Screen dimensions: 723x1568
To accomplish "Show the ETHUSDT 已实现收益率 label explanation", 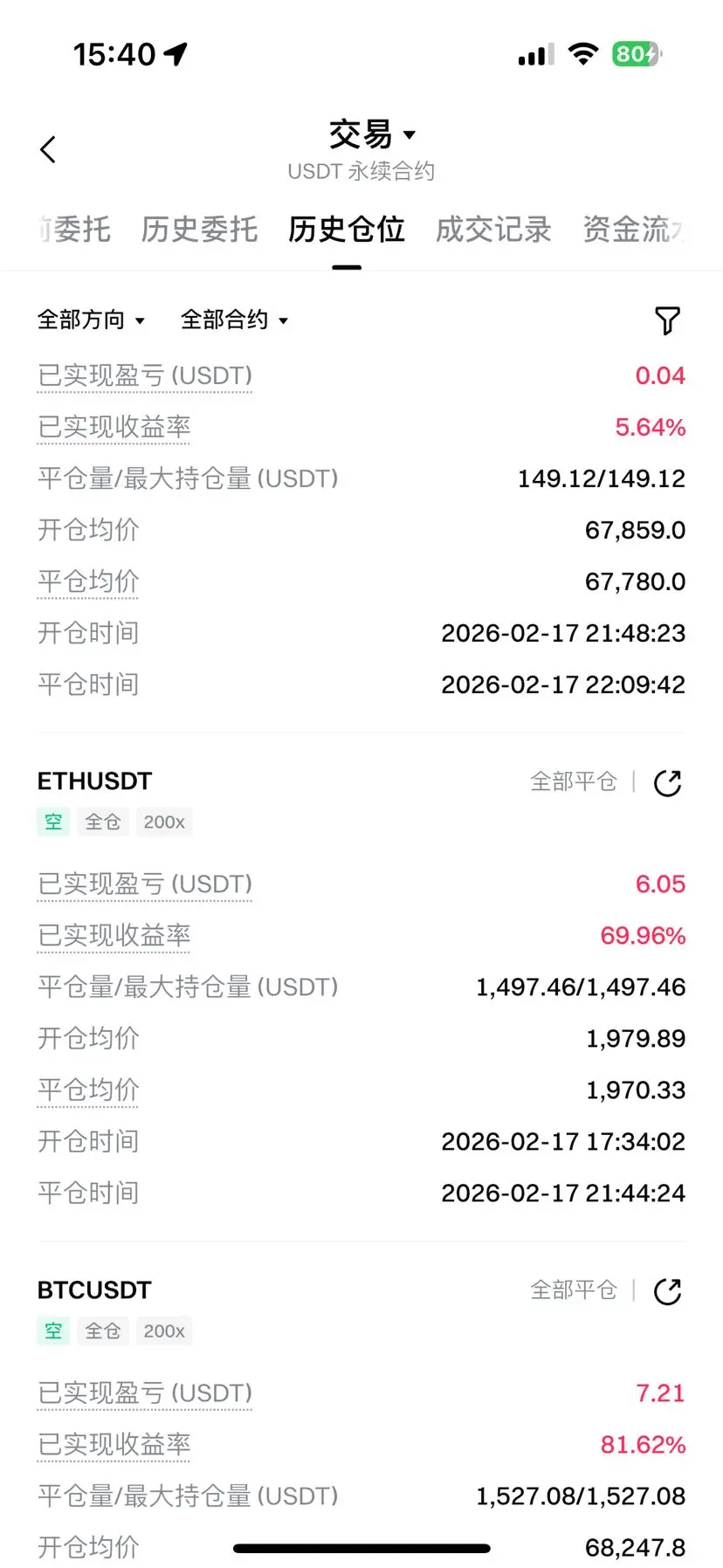I will point(114,936).
